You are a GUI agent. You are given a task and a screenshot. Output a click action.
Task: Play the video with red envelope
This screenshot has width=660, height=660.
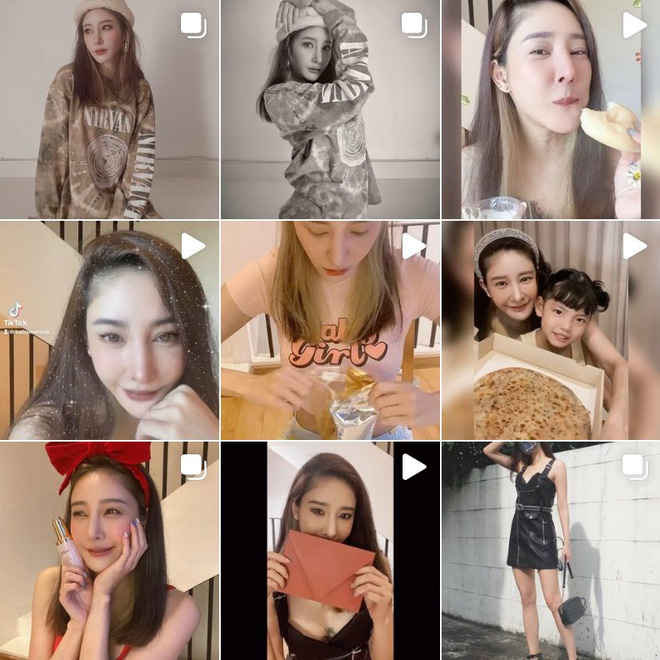tap(329, 551)
